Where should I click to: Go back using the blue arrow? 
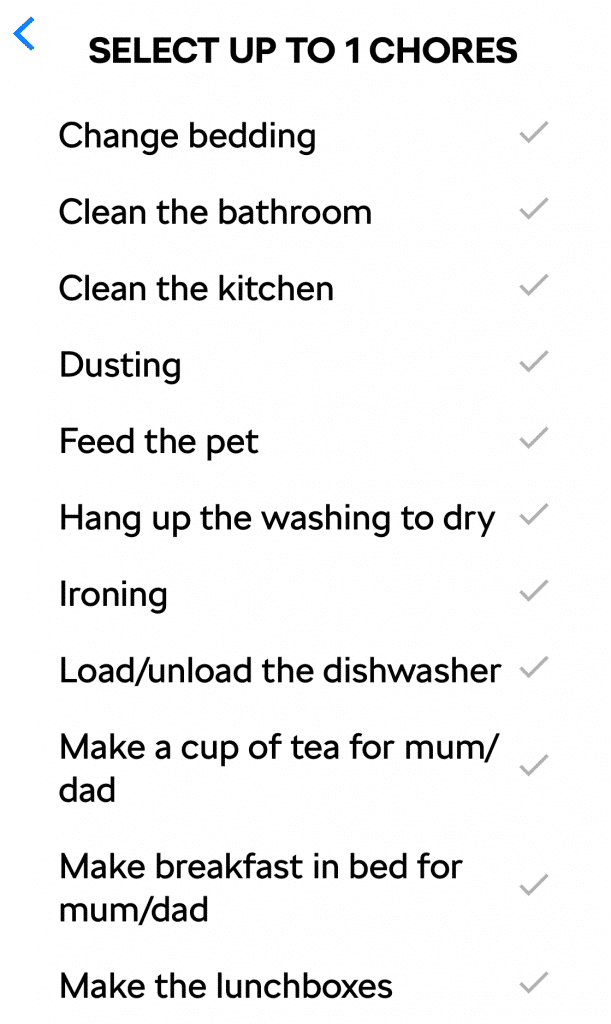24,34
